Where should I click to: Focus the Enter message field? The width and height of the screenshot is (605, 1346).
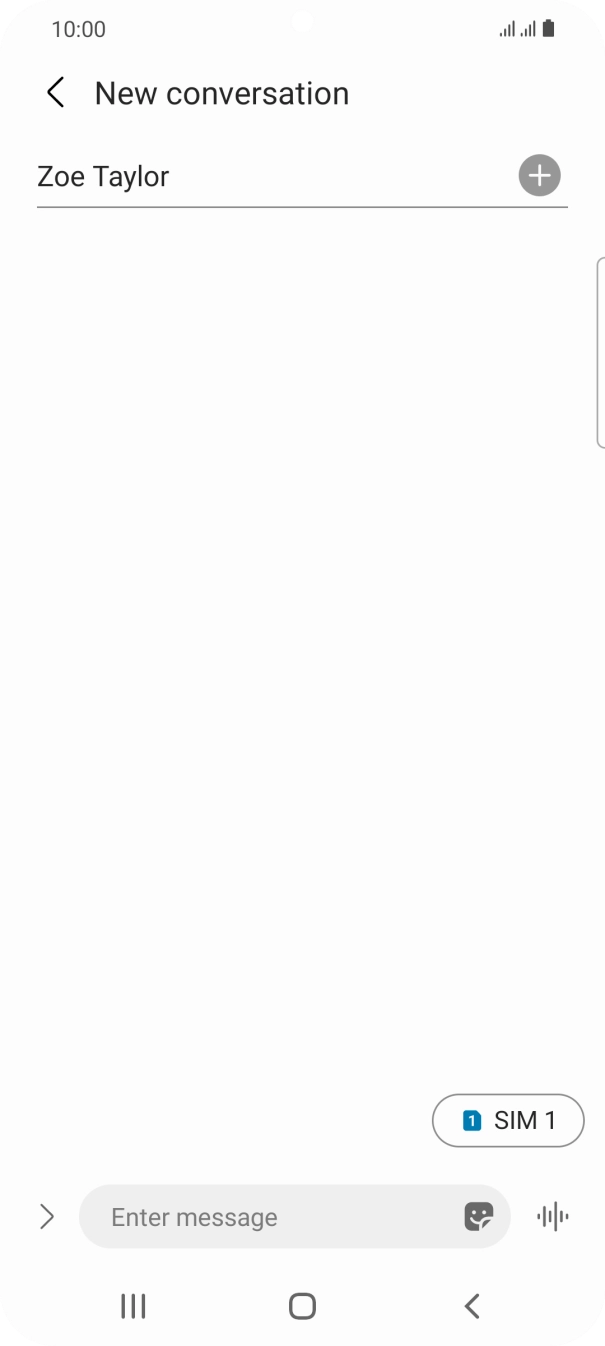tap(270, 1217)
